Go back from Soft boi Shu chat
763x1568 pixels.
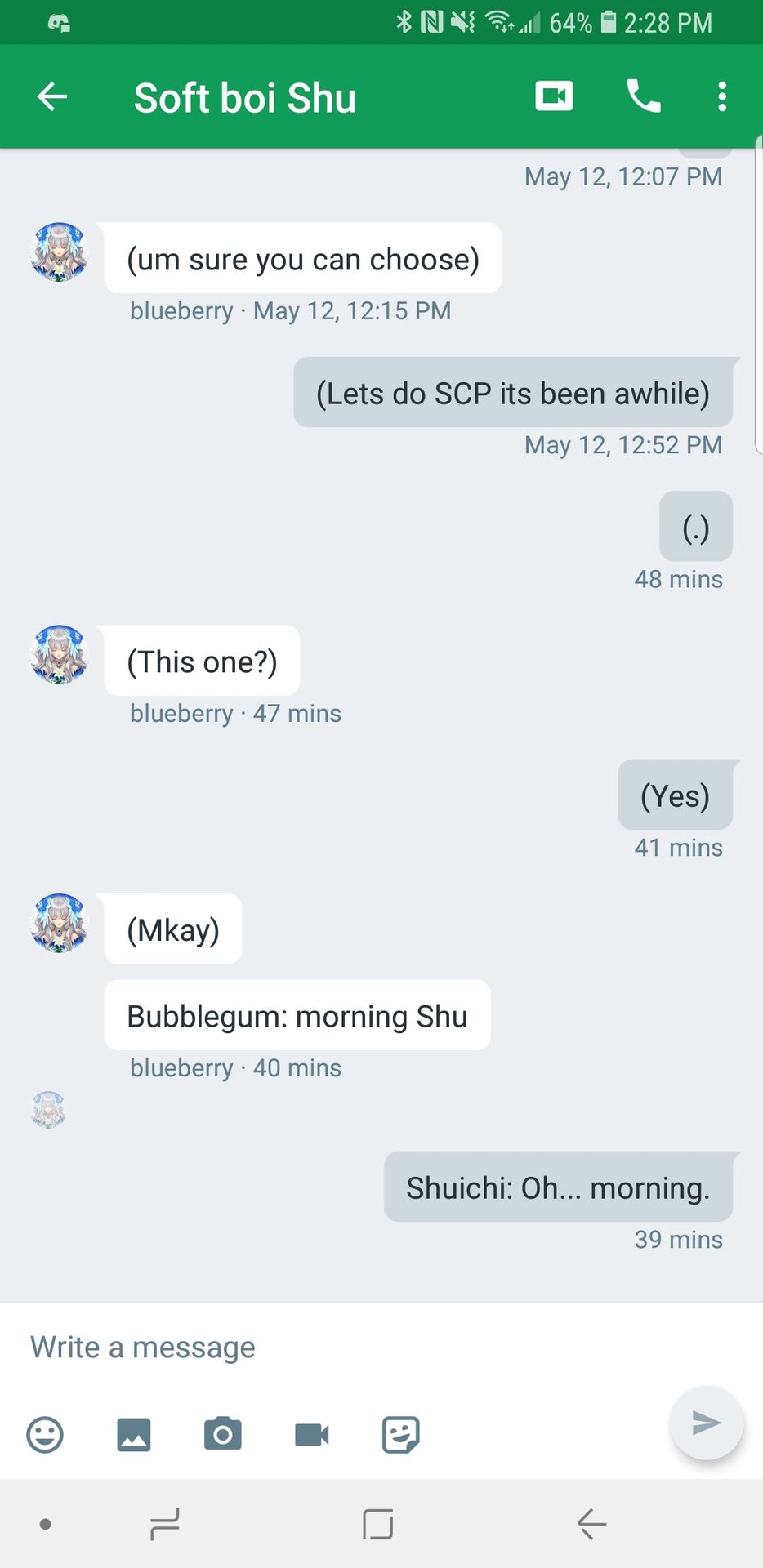coord(52,96)
